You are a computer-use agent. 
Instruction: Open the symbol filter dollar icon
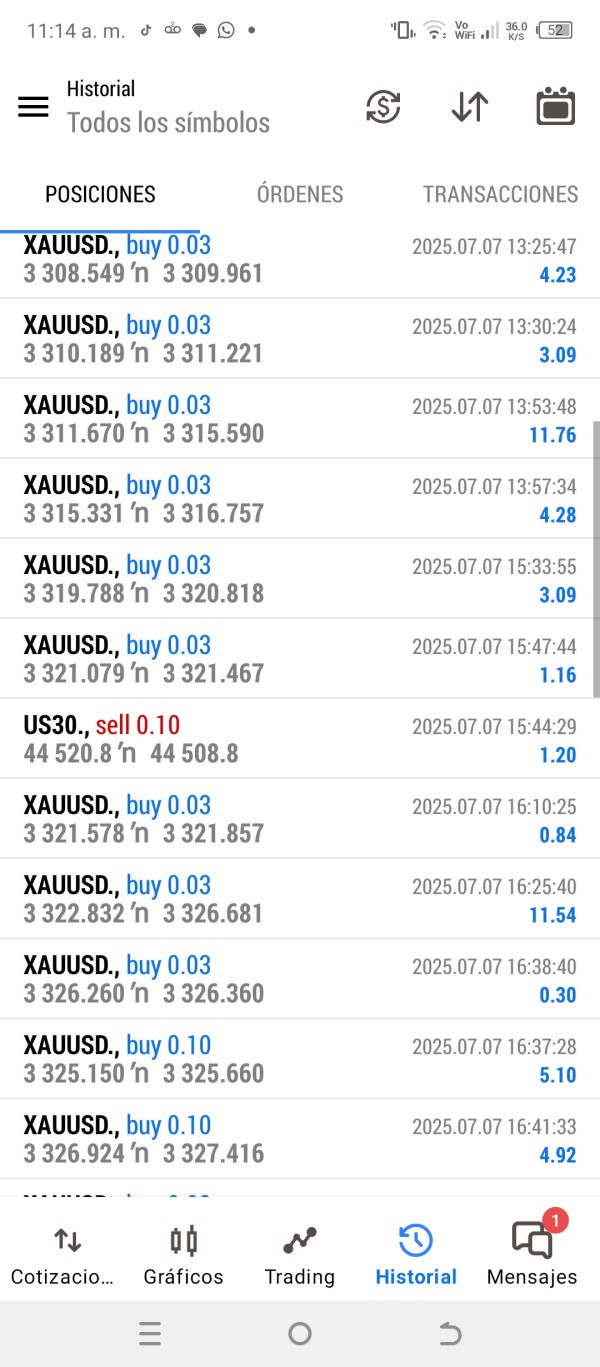pos(383,107)
